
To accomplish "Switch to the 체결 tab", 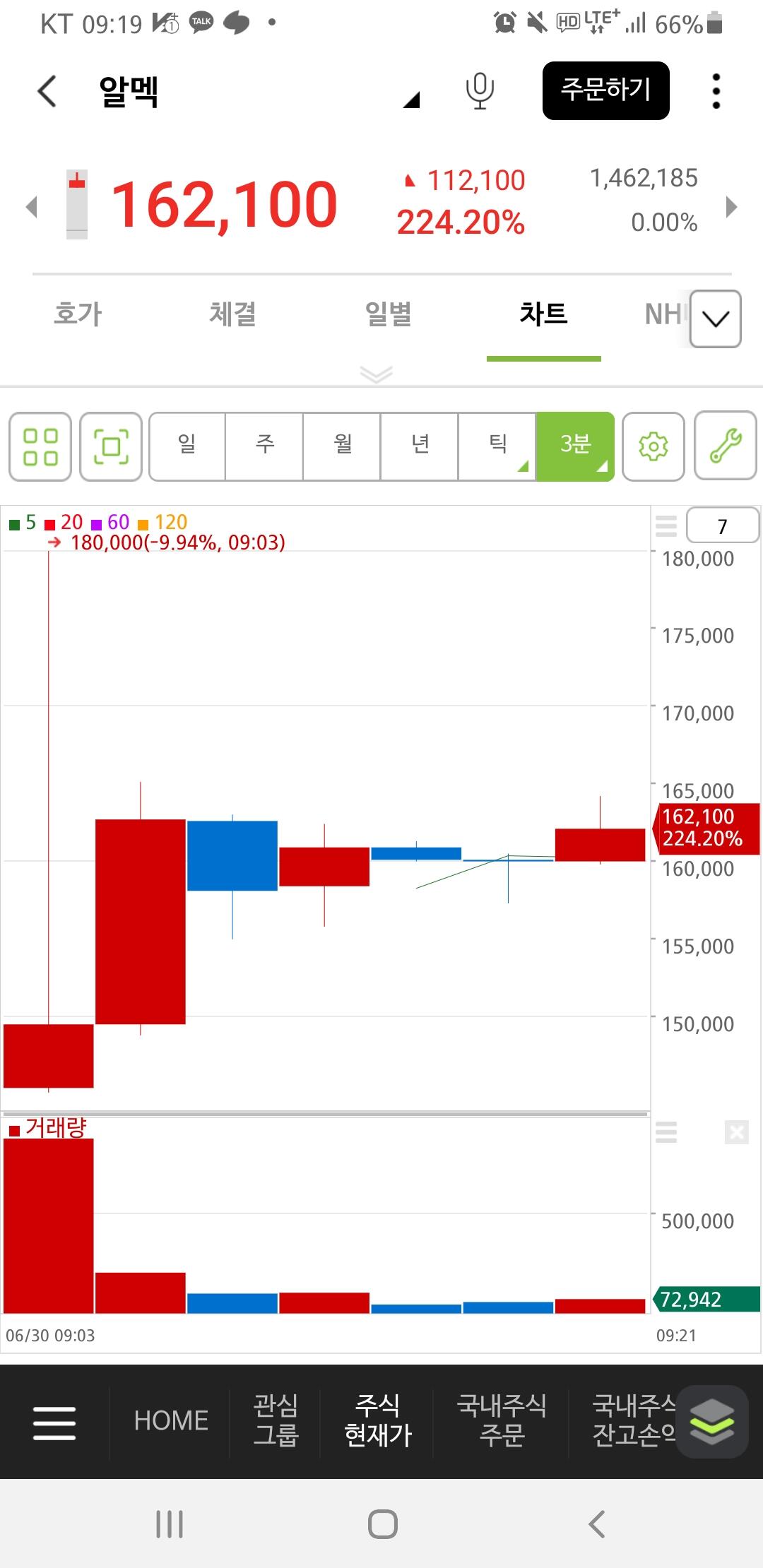I will pos(233,314).
